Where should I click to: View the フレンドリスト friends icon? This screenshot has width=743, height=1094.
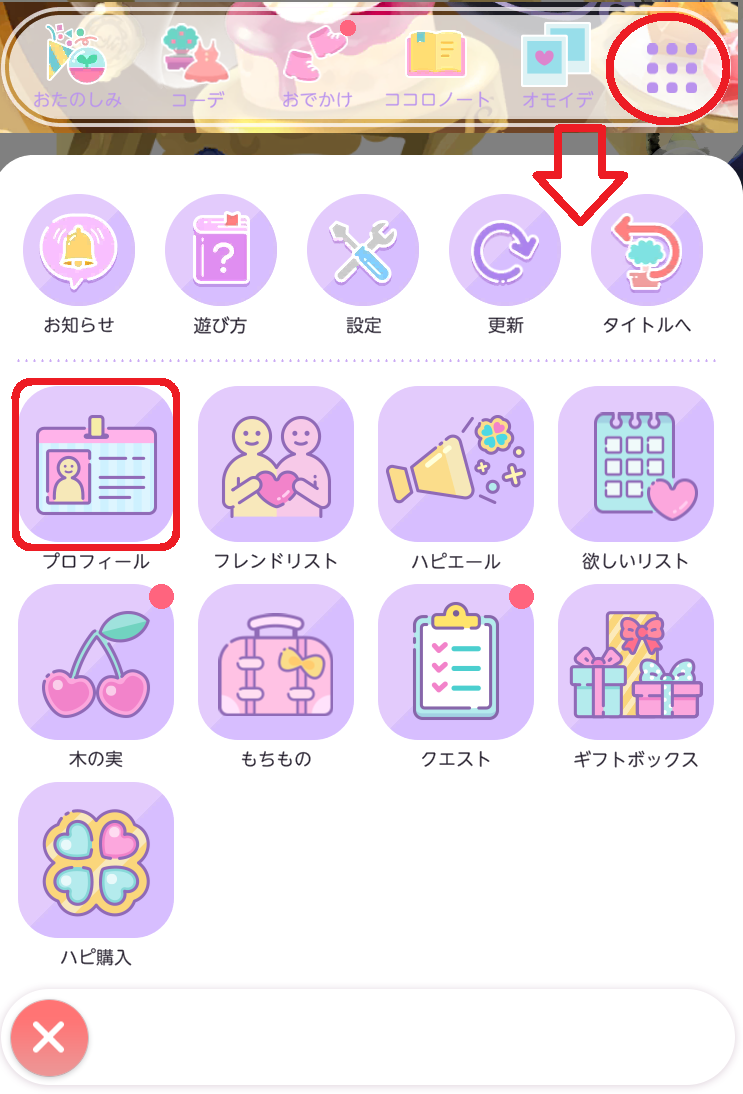coord(275,464)
